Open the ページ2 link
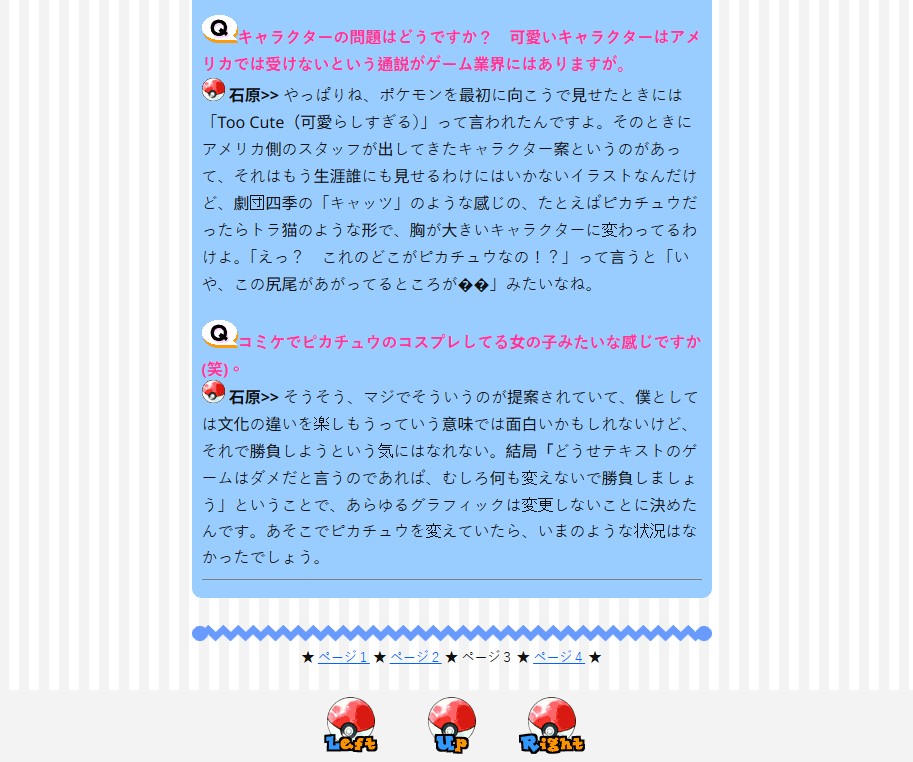Screen dimensions: 913x762 (415, 657)
